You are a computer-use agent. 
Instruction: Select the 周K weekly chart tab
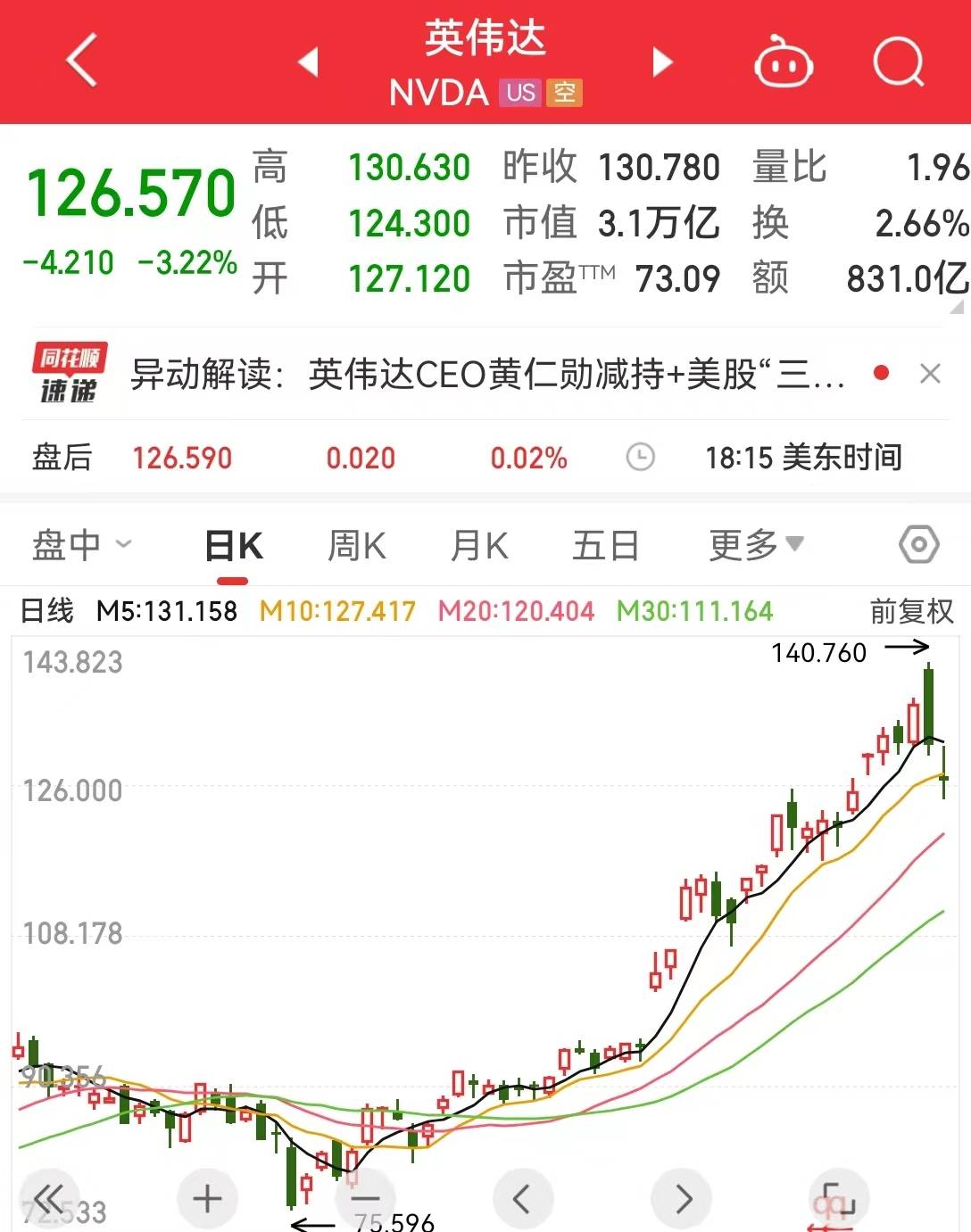coord(355,544)
